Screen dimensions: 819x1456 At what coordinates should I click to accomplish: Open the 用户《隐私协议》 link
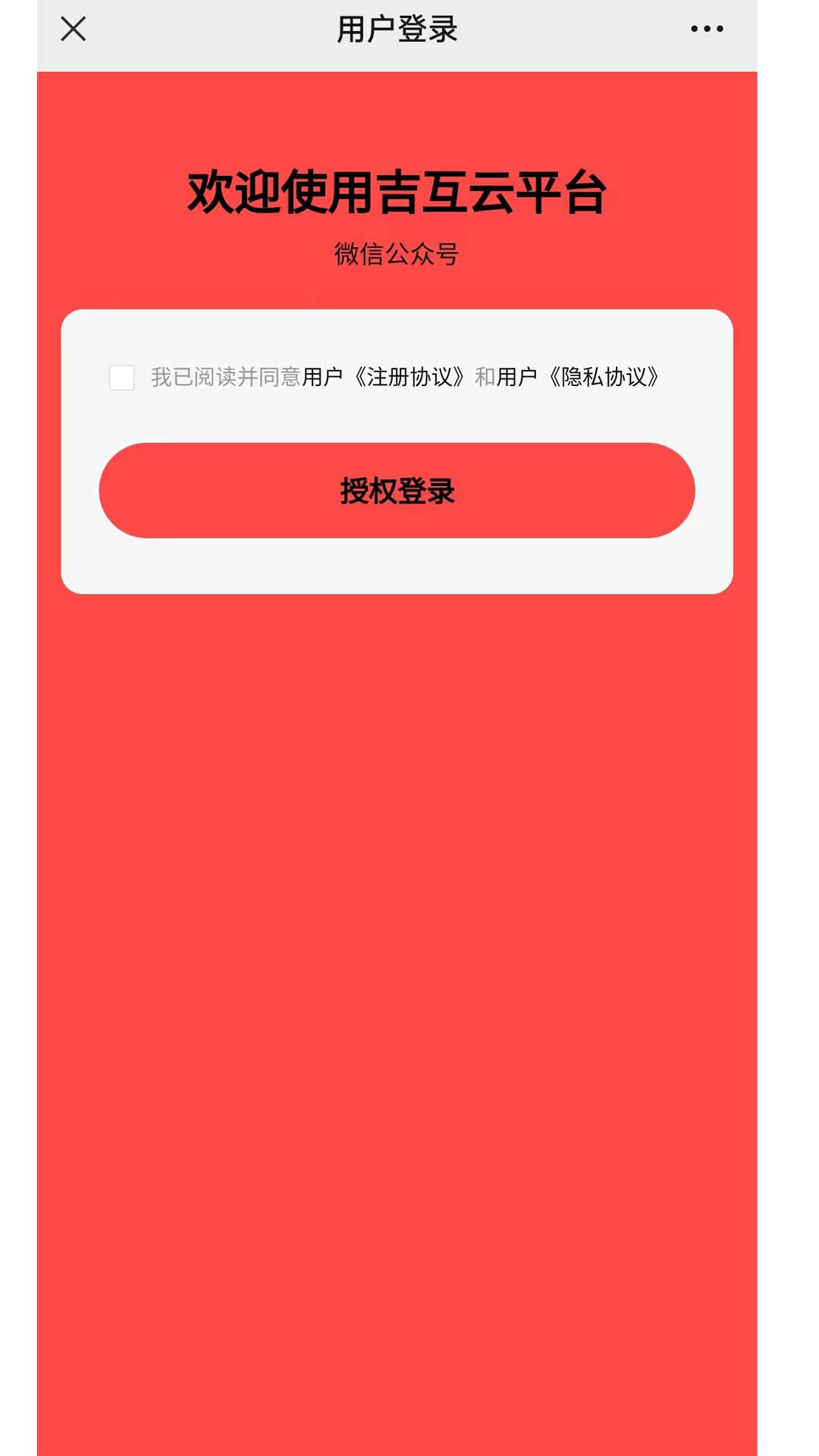[x=579, y=377]
